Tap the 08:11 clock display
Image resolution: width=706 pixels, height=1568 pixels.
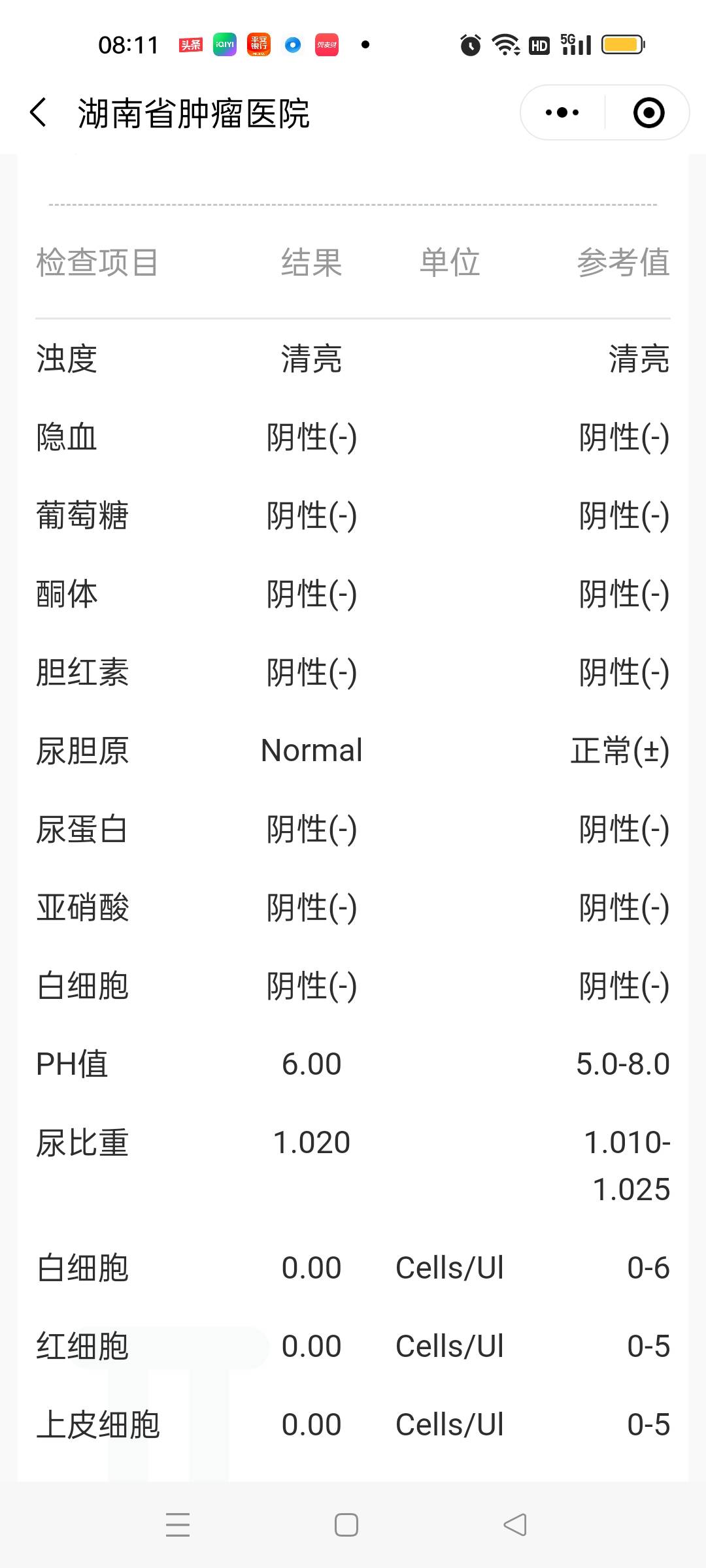click(x=128, y=44)
